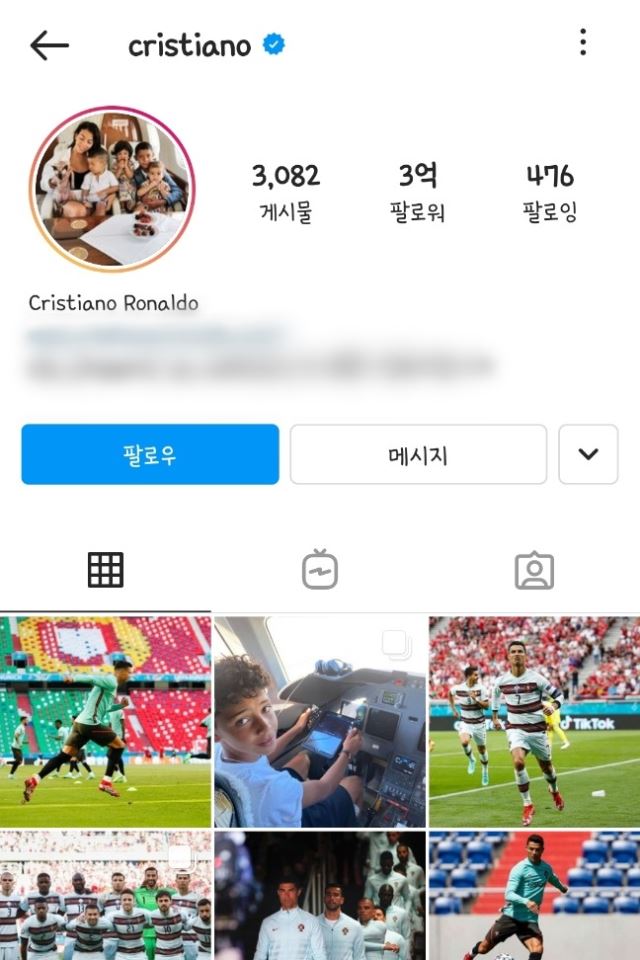Open the 3,082 게시물 posts count
This screenshot has width=640, height=960.
click(x=285, y=191)
